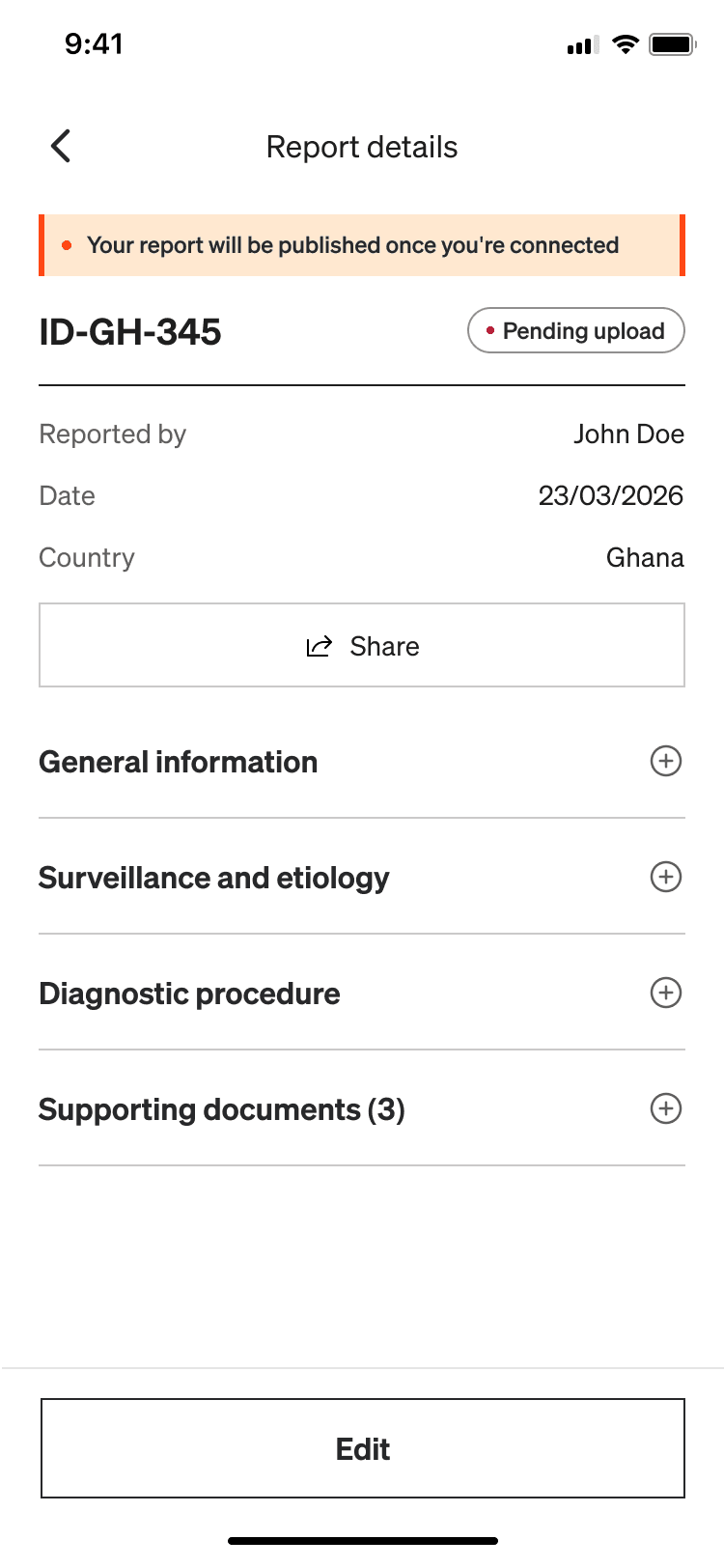Expand Surveillance and etiology section
The image size is (724, 1568).
coord(665,877)
